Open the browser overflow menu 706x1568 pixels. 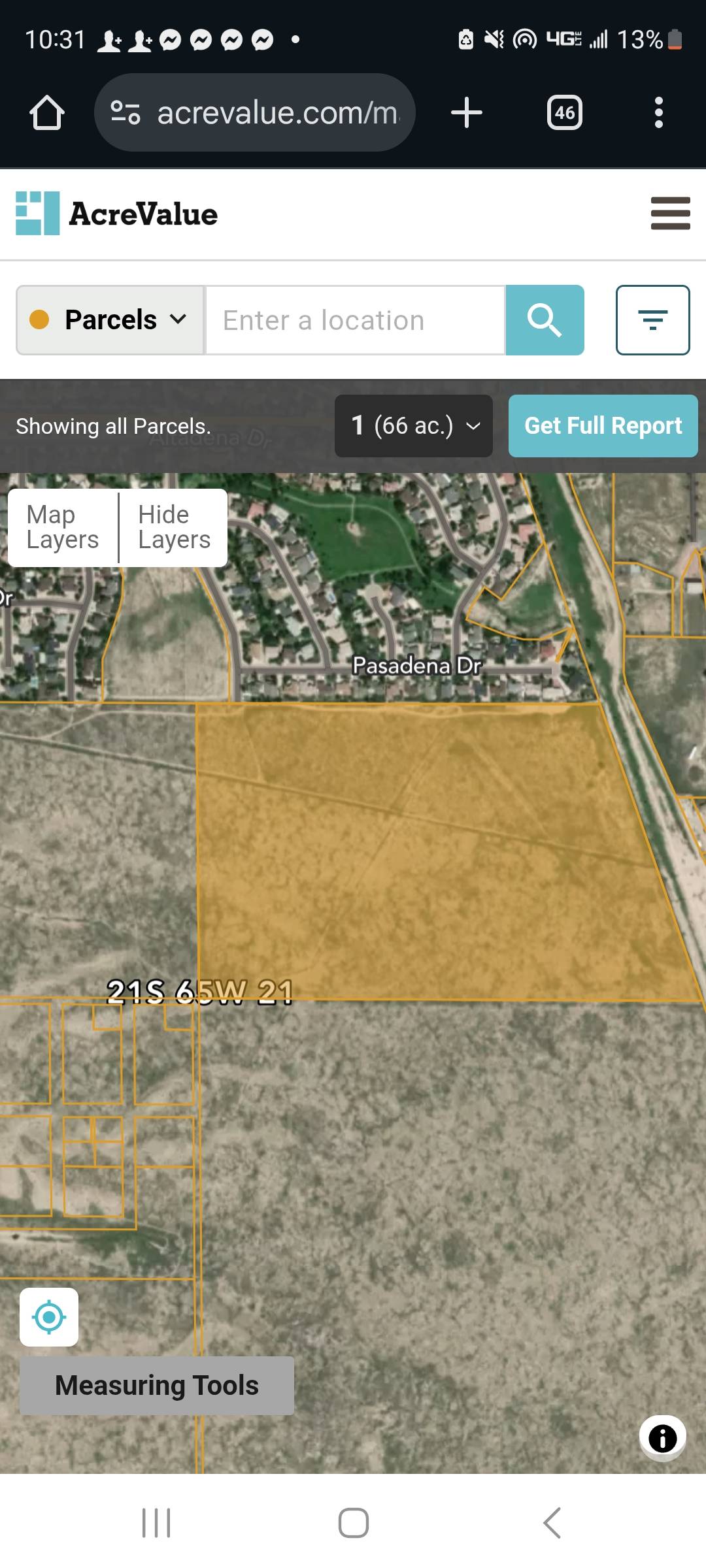pyautogui.click(x=658, y=112)
